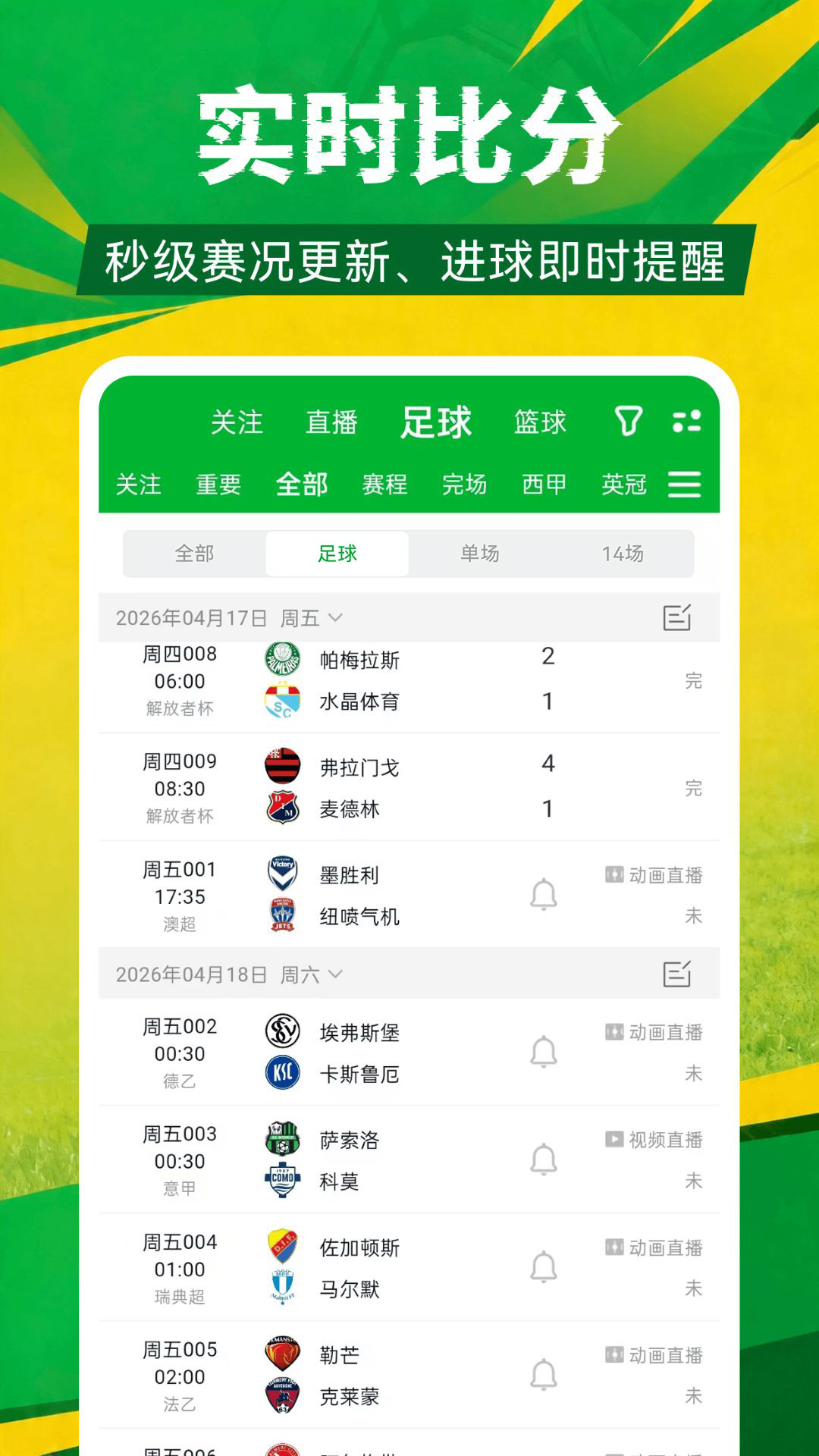Enable reminder bell for 埃弗斯堡 vs 卡斯鲁厄
This screenshot has width=819, height=1456.
click(x=543, y=1053)
